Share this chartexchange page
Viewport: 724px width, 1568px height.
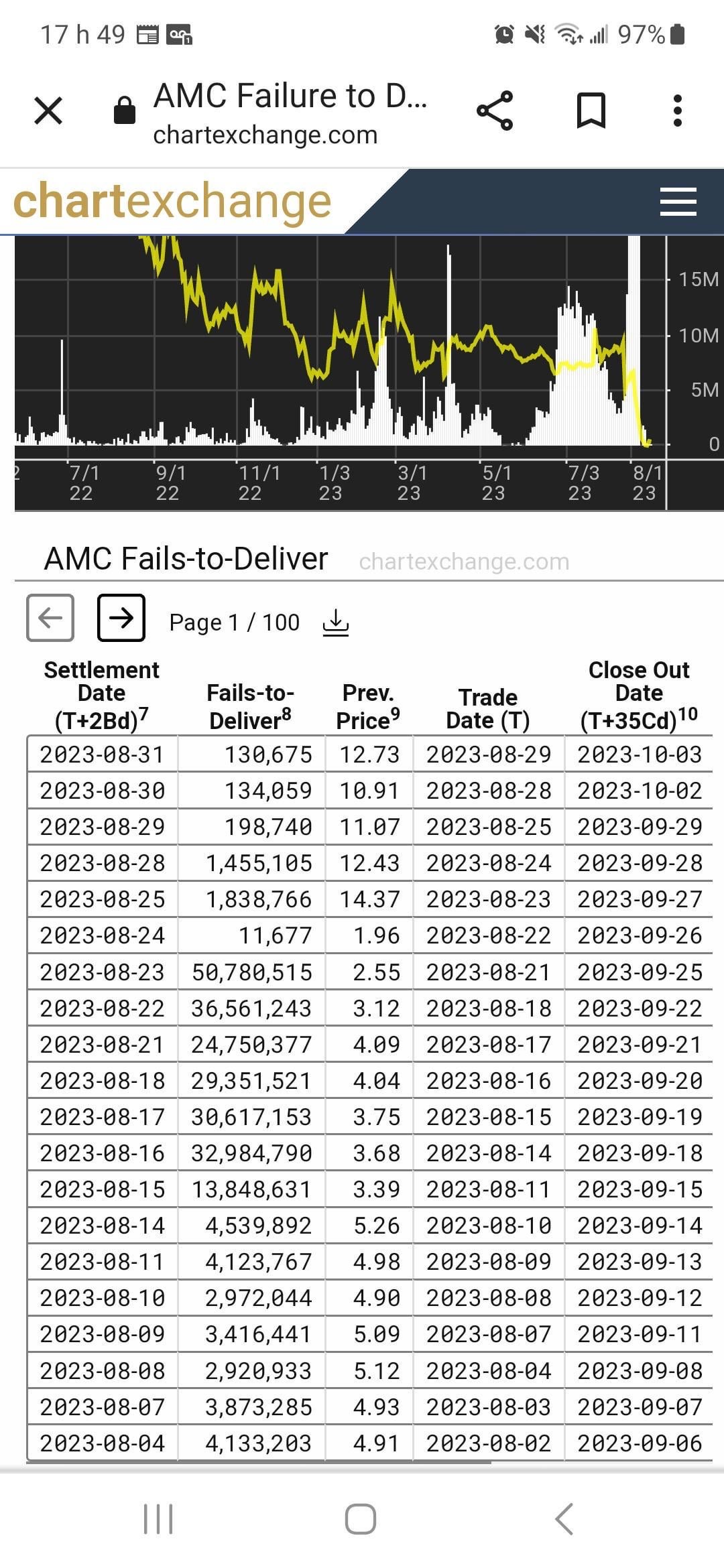495,111
